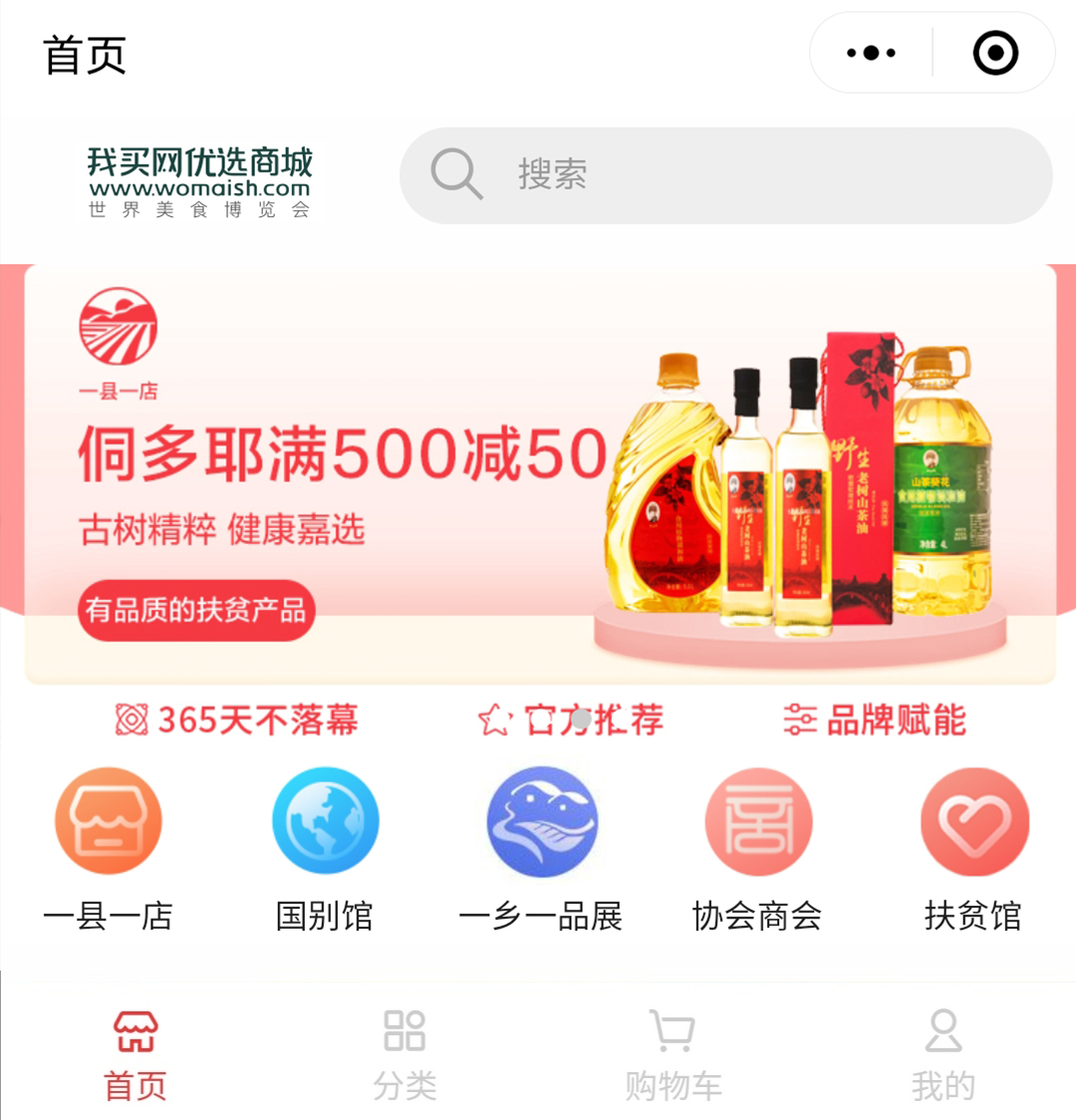Open the 协会商会 category
Screen dimensions: 1076x1120
[757, 847]
